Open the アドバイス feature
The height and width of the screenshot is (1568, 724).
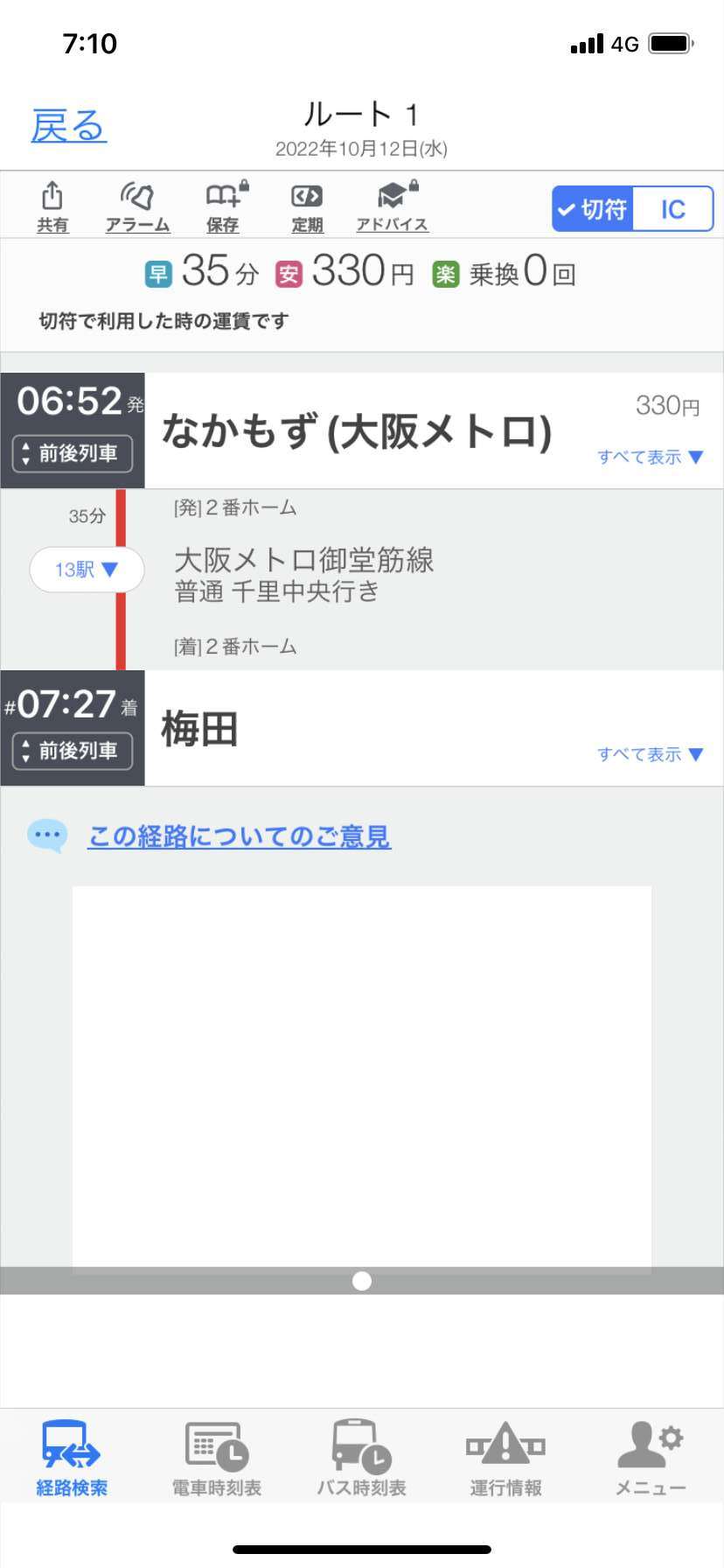coord(393,207)
